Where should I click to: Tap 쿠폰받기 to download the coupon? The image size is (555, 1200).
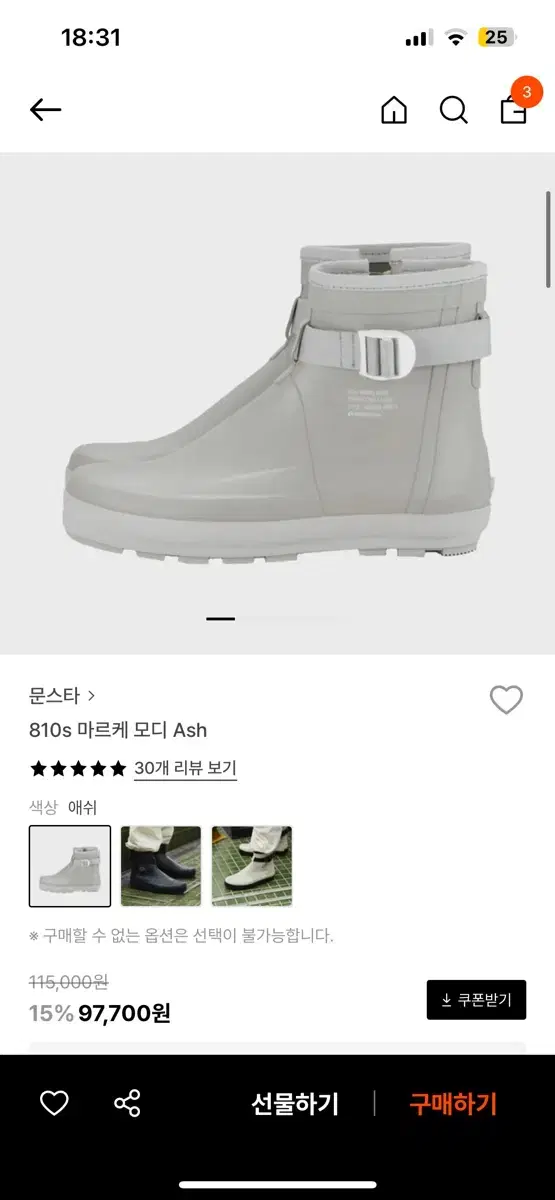point(476,1000)
